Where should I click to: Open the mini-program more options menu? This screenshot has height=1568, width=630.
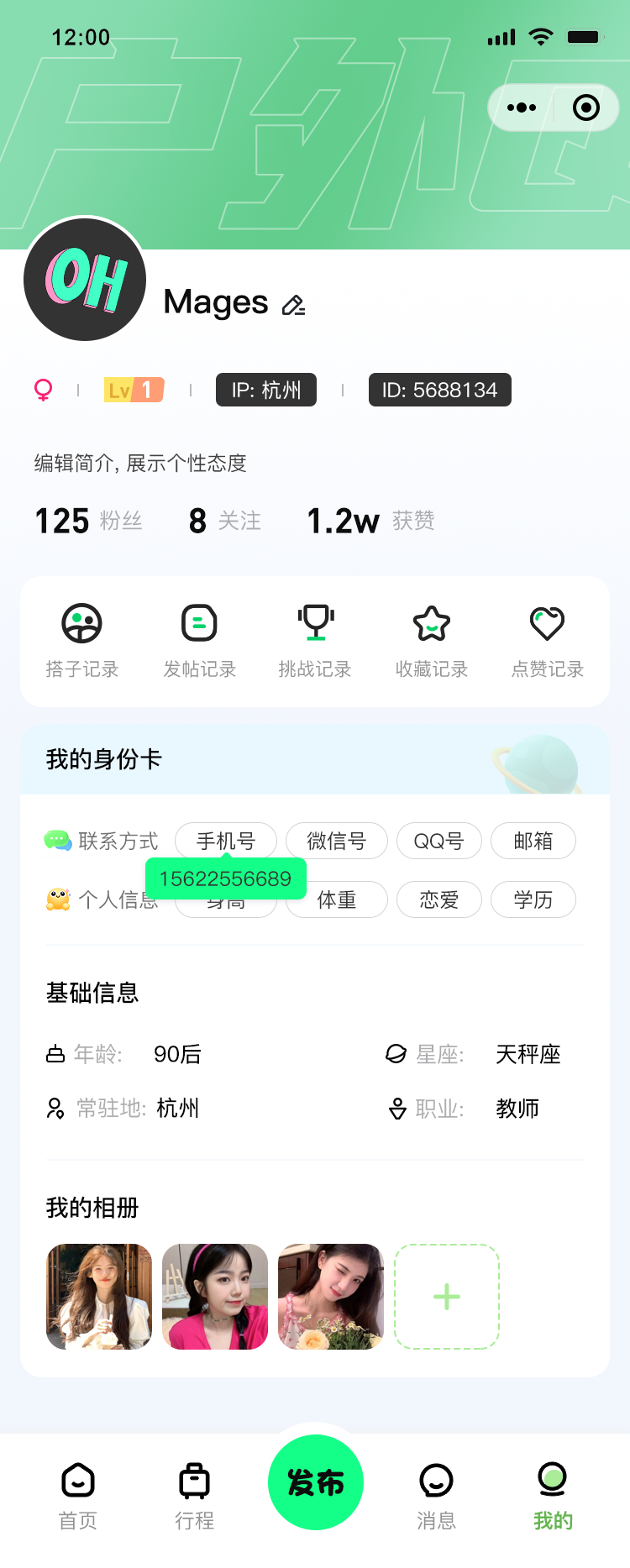[522, 108]
